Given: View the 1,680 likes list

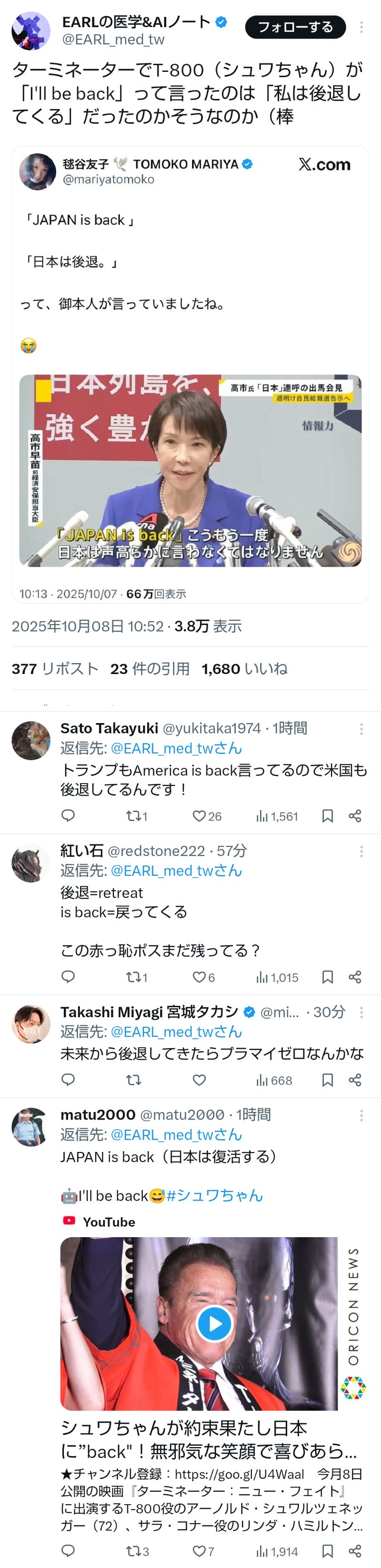Looking at the screenshot, I should pyautogui.click(x=244, y=669).
